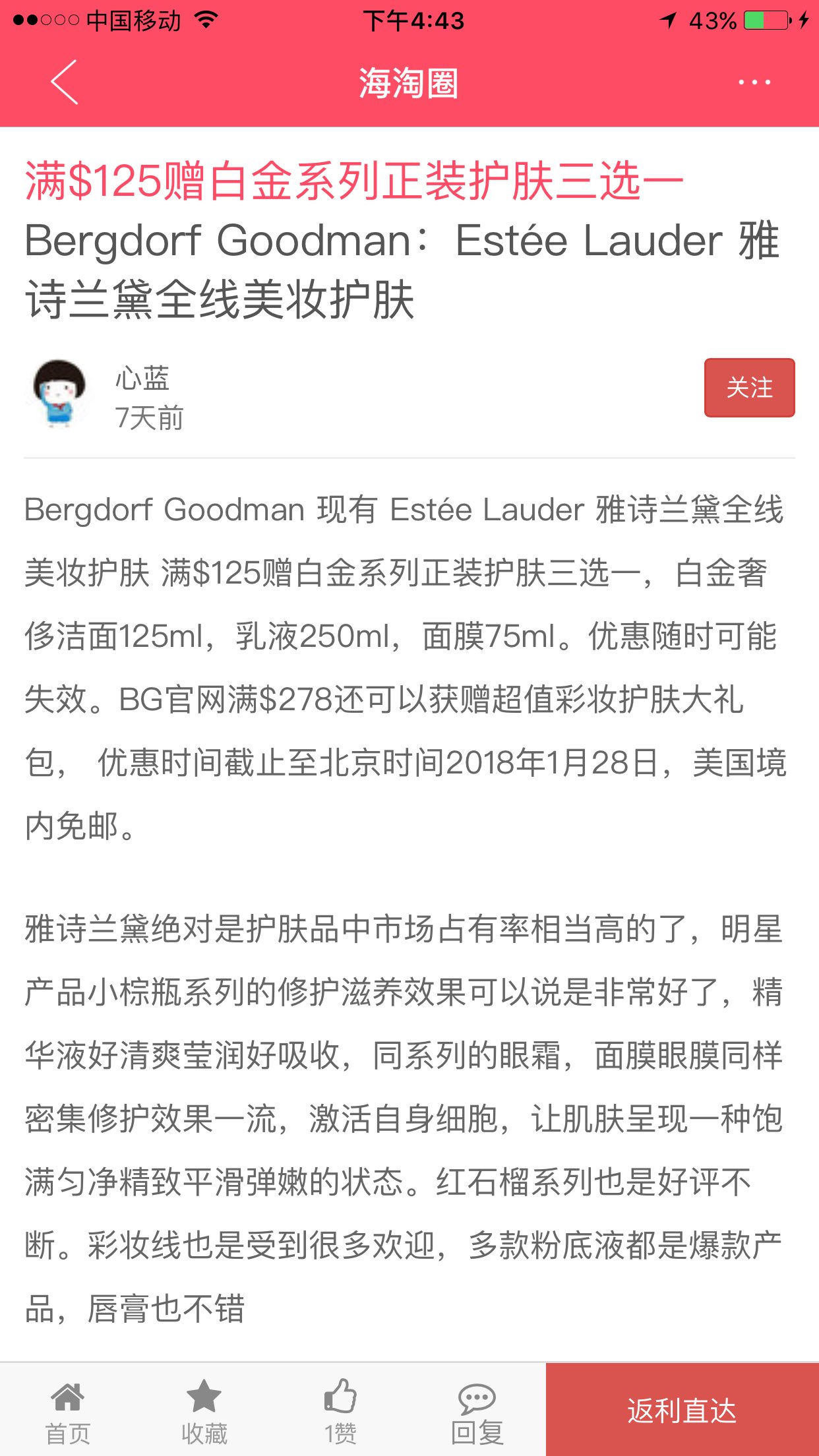Image resolution: width=819 pixels, height=1456 pixels.
Task: Go to 首页 home
Action: pos(68,1410)
